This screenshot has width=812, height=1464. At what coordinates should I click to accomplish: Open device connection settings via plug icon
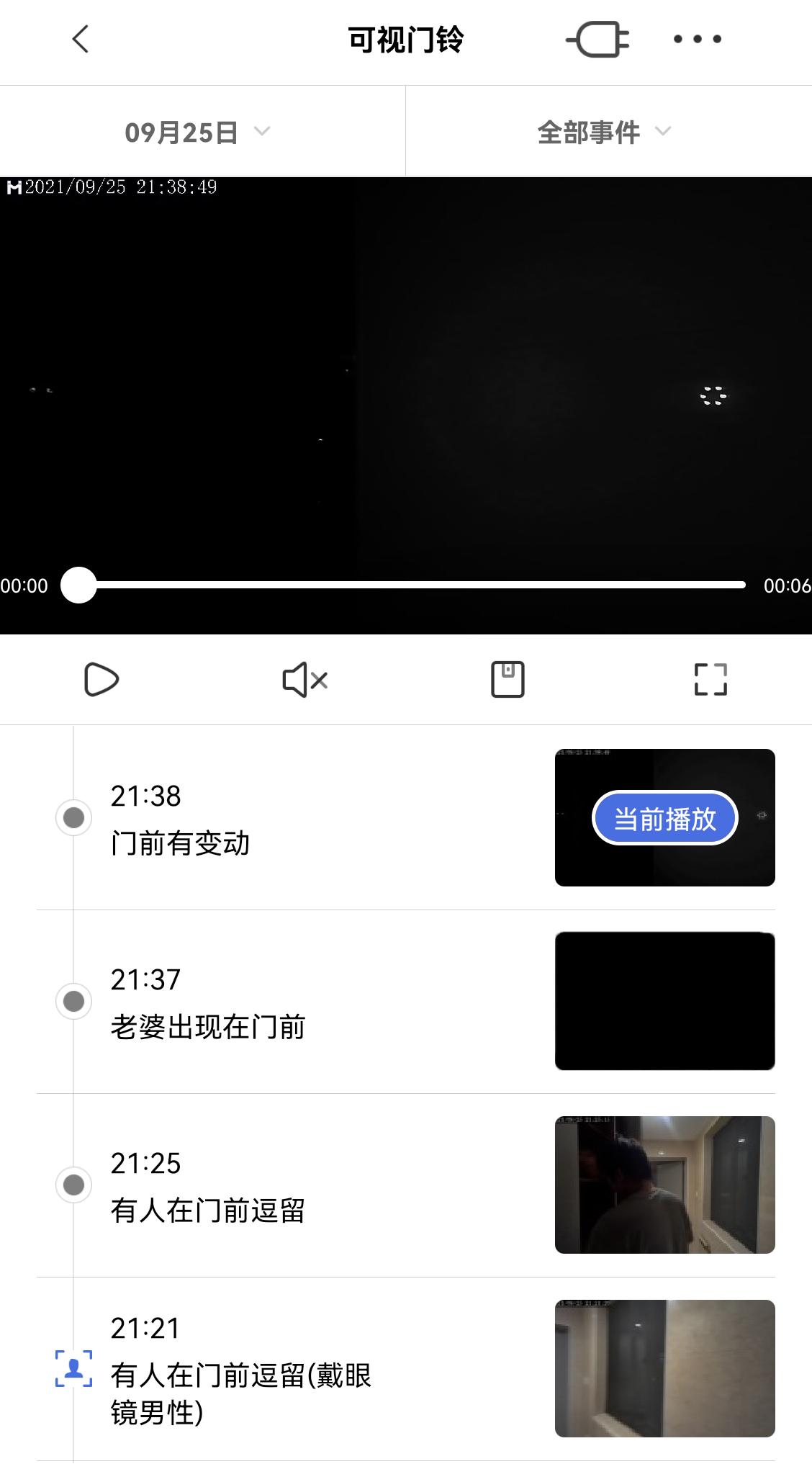(597, 40)
